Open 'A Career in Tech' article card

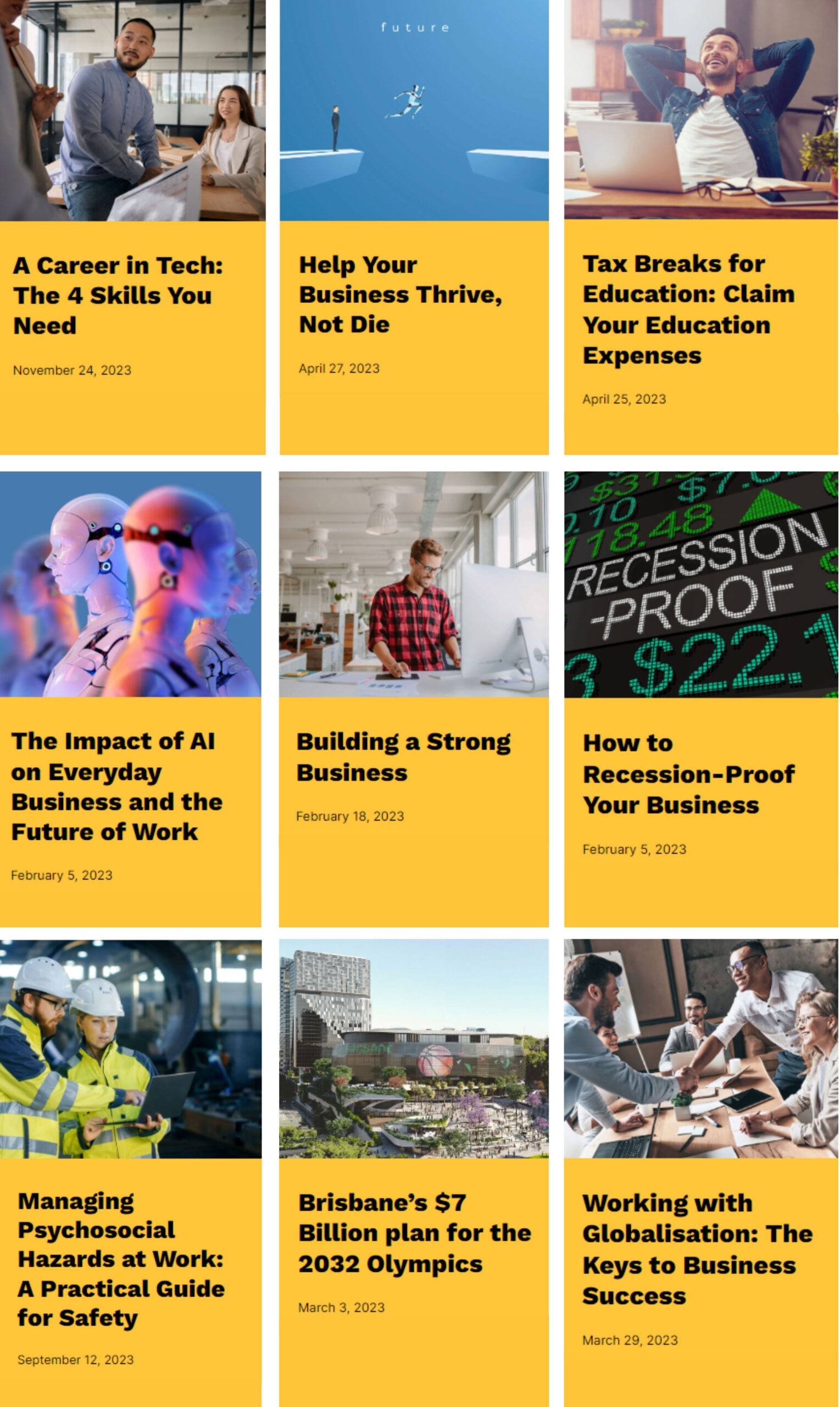tap(118, 296)
